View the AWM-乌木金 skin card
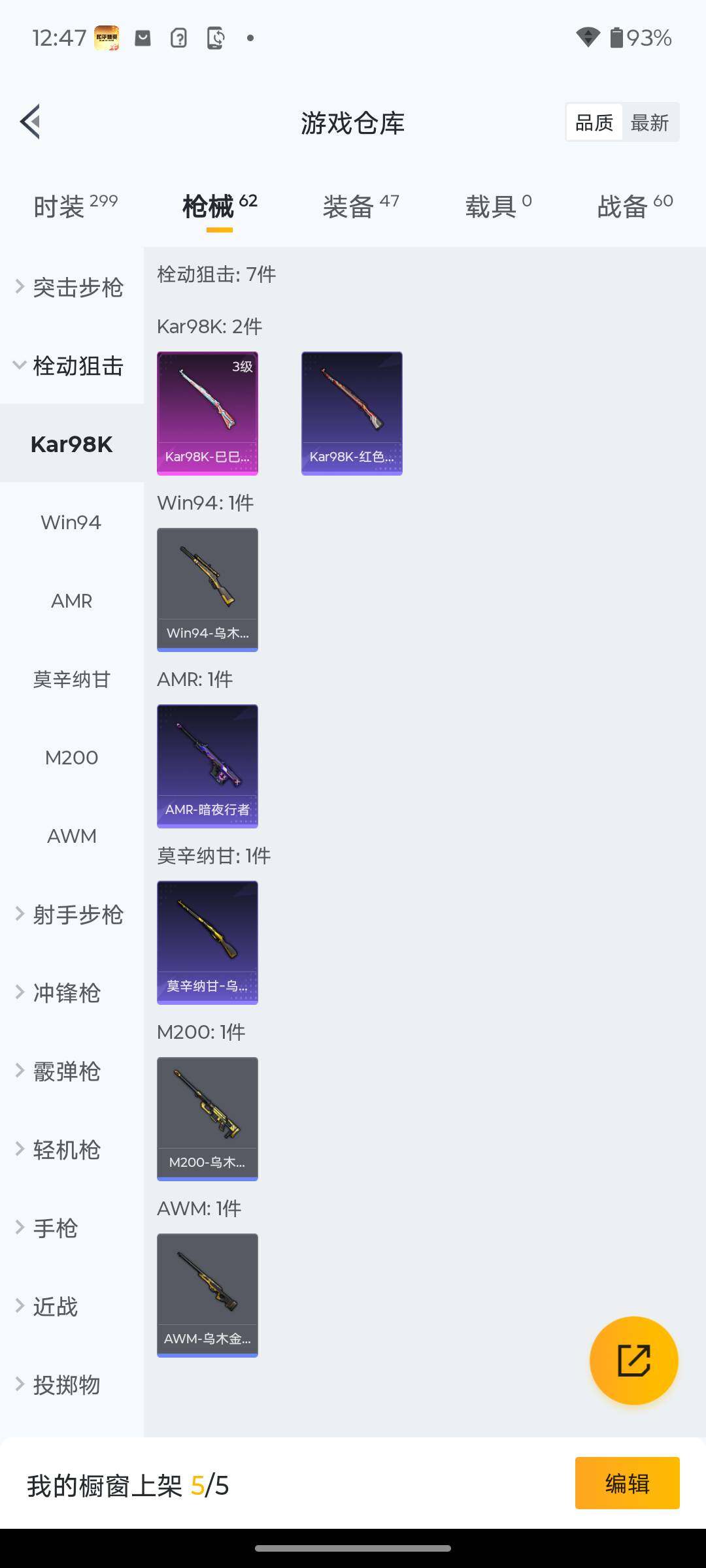This screenshot has width=706, height=1568. click(207, 1295)
